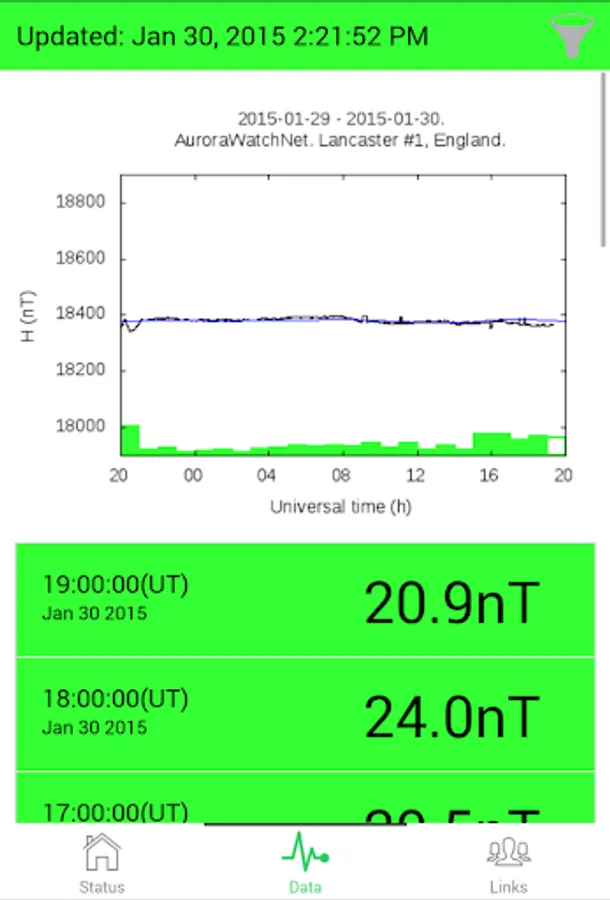Go to the Links tab
The height and width of the screenshot is (900, 610).
point(508,862)
